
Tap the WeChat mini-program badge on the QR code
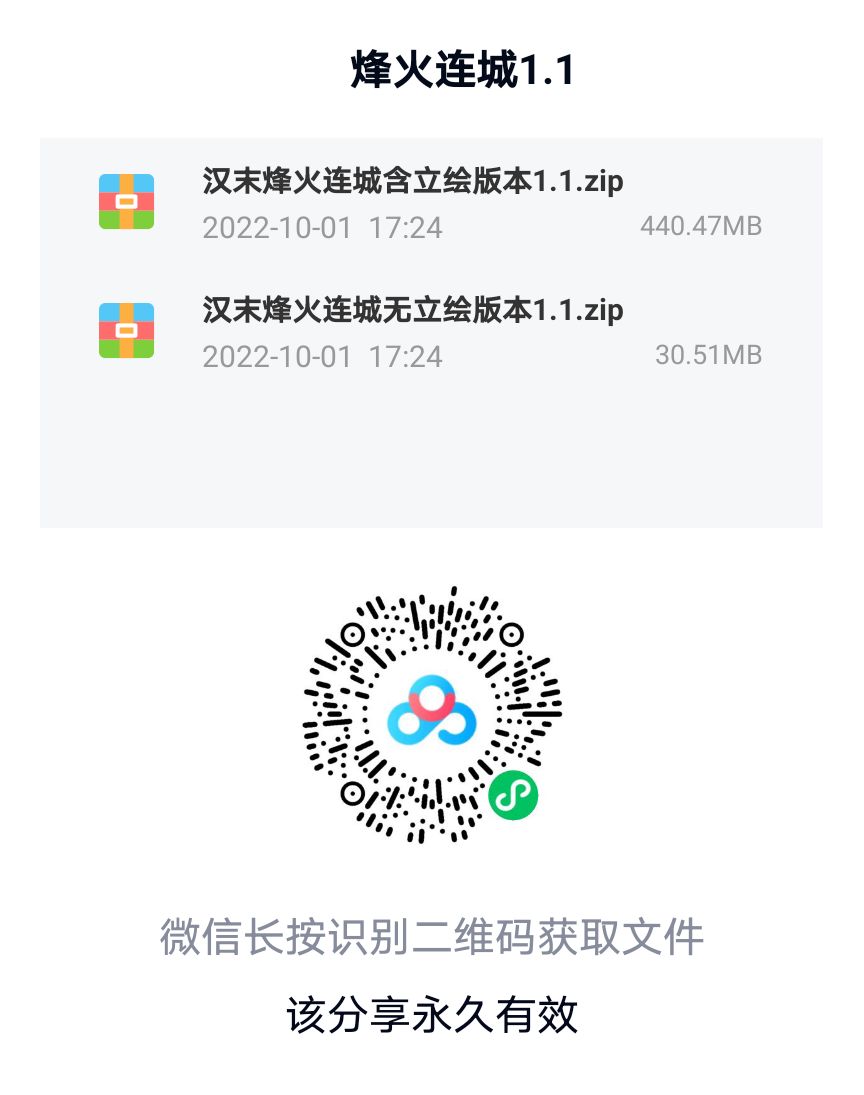coord(513,795)
